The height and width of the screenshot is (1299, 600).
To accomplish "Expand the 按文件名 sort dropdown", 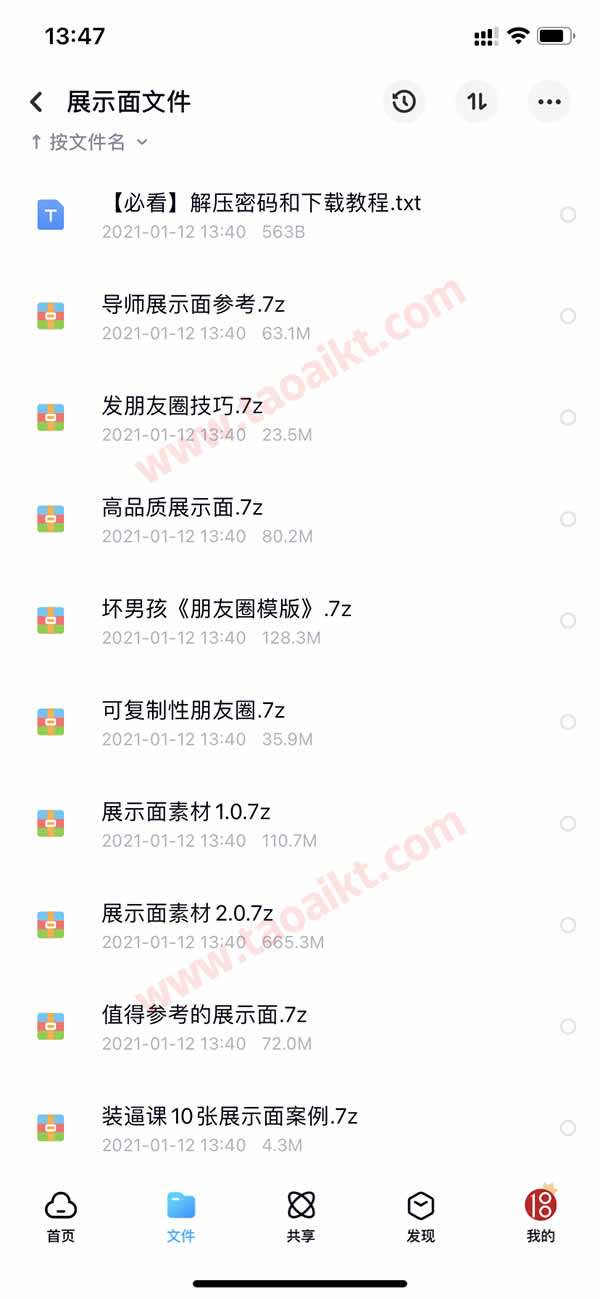I will [90, 142].
